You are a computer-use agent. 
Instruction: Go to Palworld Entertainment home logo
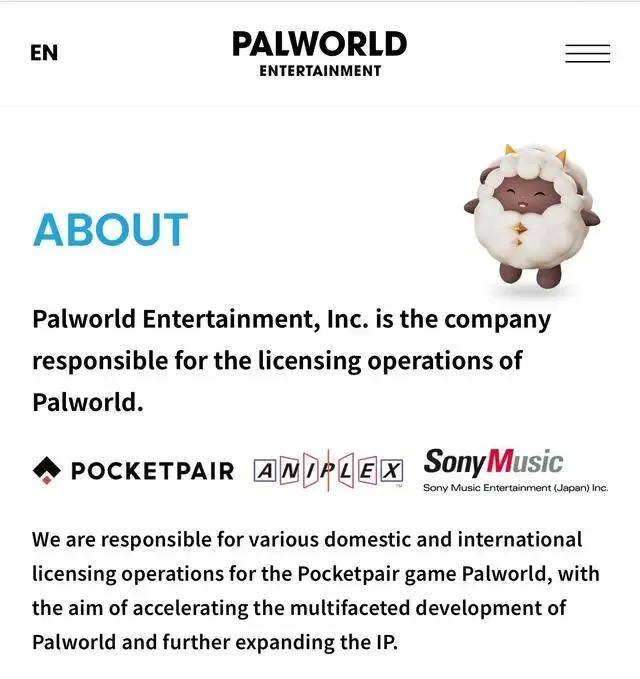[x=319, y=53]
